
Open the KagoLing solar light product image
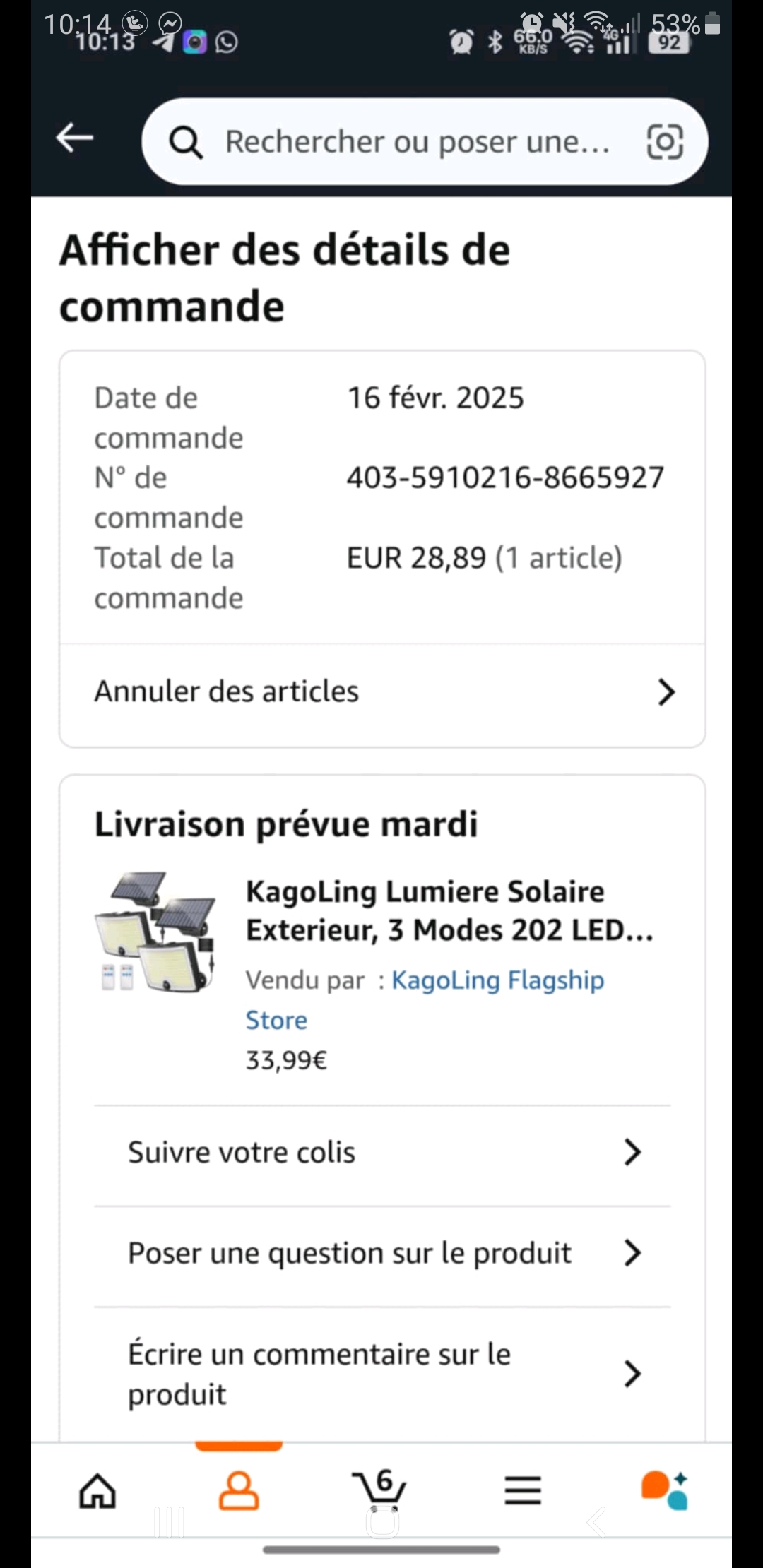[156, 932]
